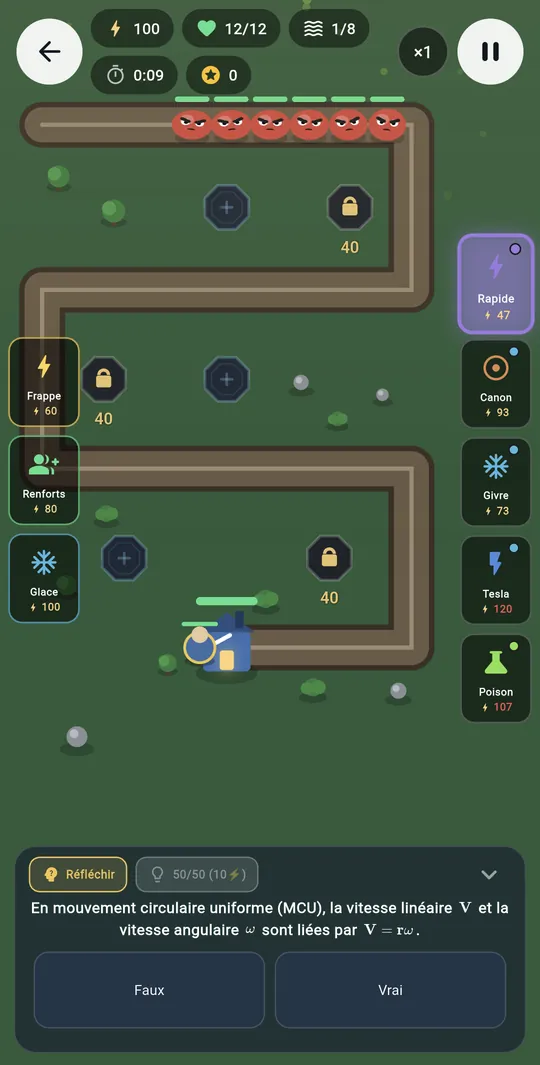The image size is (540, 1065).
Task: Activate the Frappe ability
Action: (x=44, y=382)
